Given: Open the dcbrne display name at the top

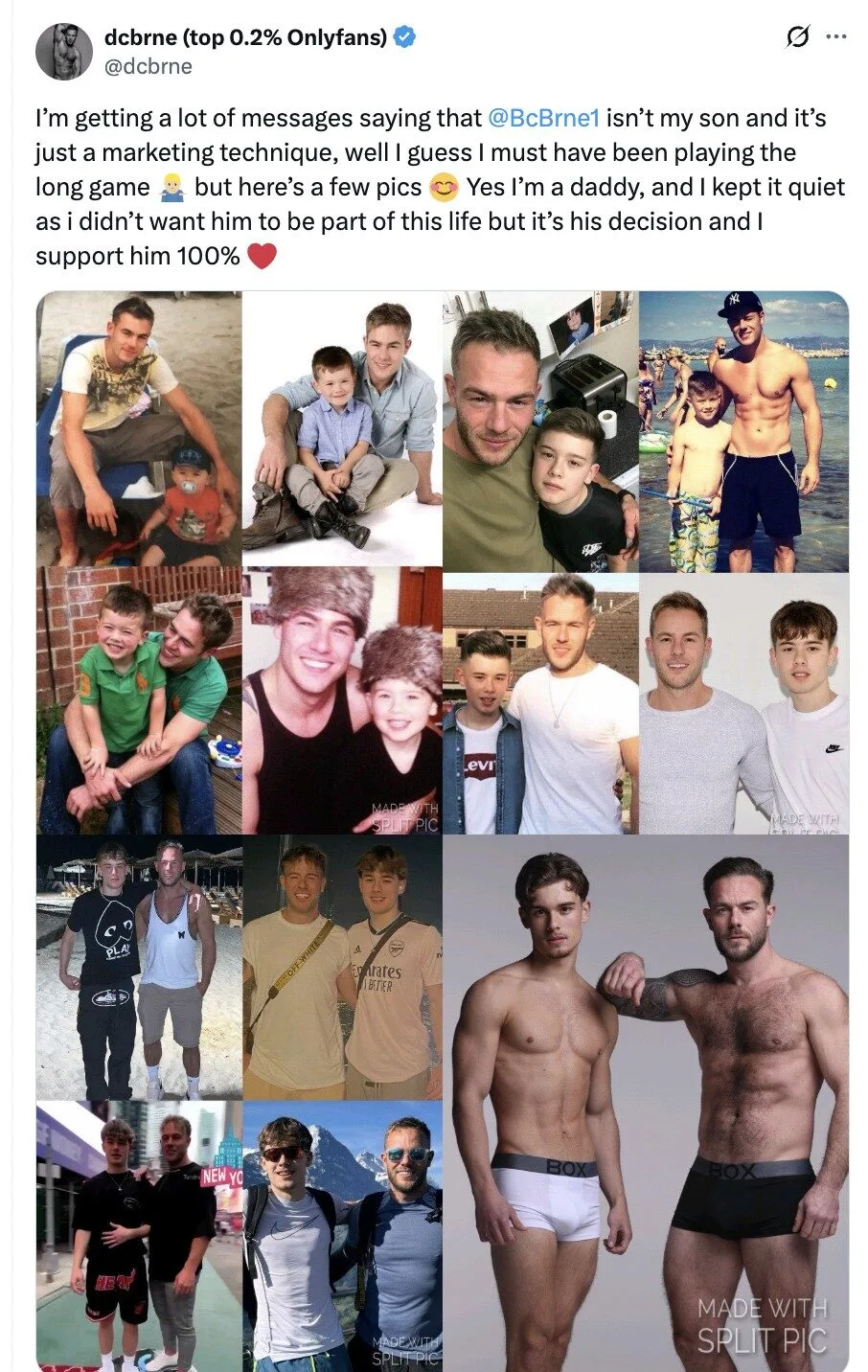Looking at the screenshot, I should click(x=244, y=37).
